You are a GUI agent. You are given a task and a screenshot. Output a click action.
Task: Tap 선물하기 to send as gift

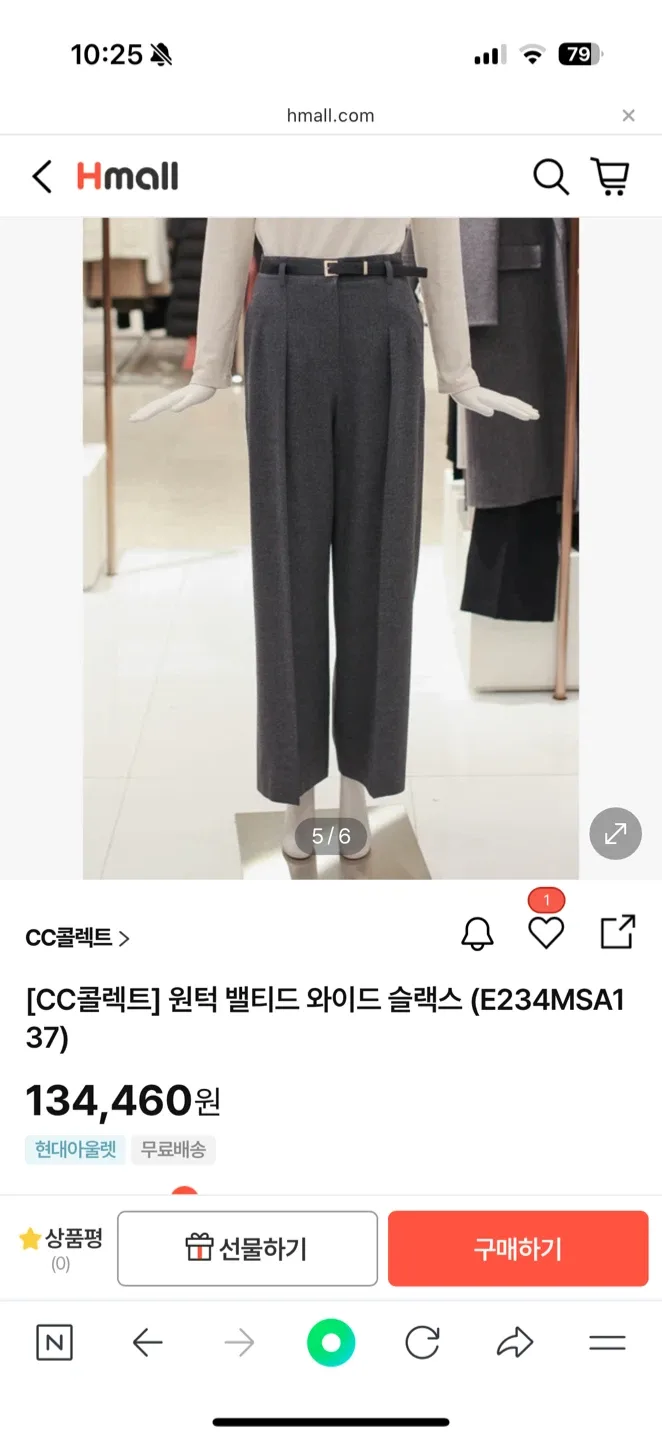click(x=247, y=1248)
